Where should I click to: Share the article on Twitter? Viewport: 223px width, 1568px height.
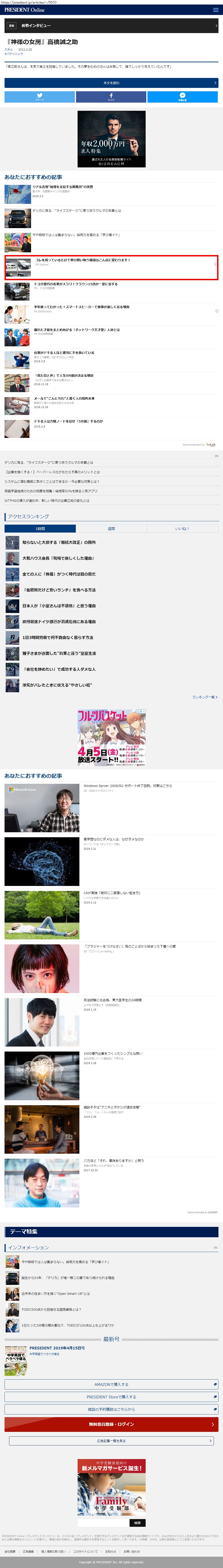click(40, 97)
